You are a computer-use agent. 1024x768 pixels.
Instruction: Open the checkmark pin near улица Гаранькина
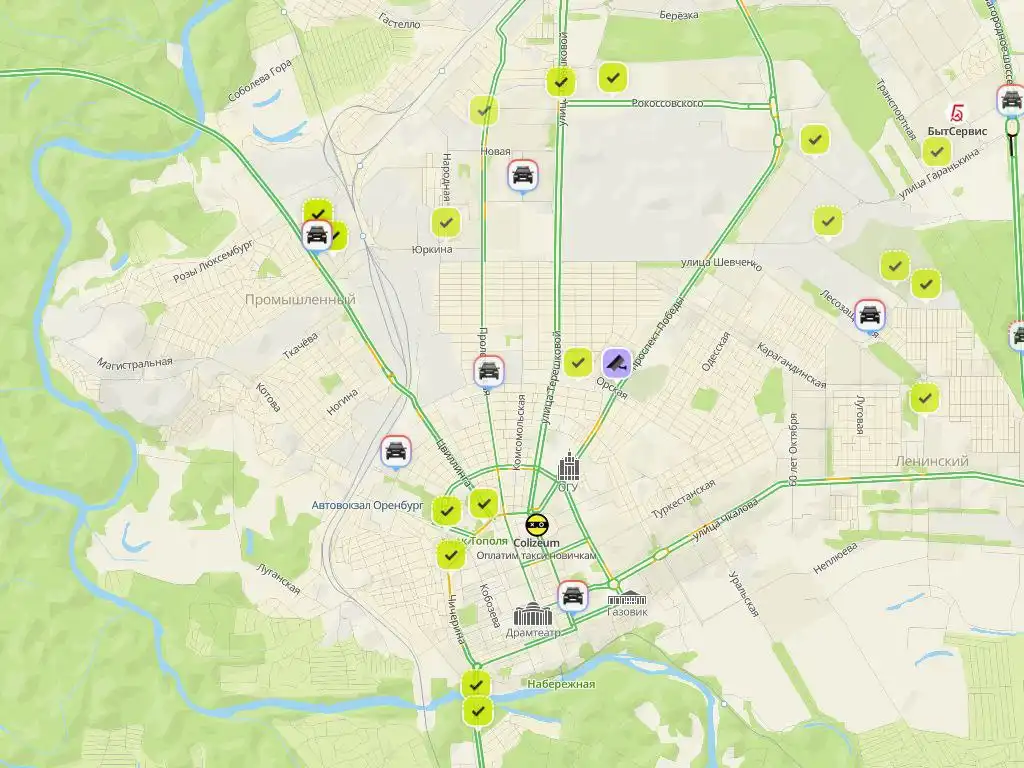[x=936, y=151]
